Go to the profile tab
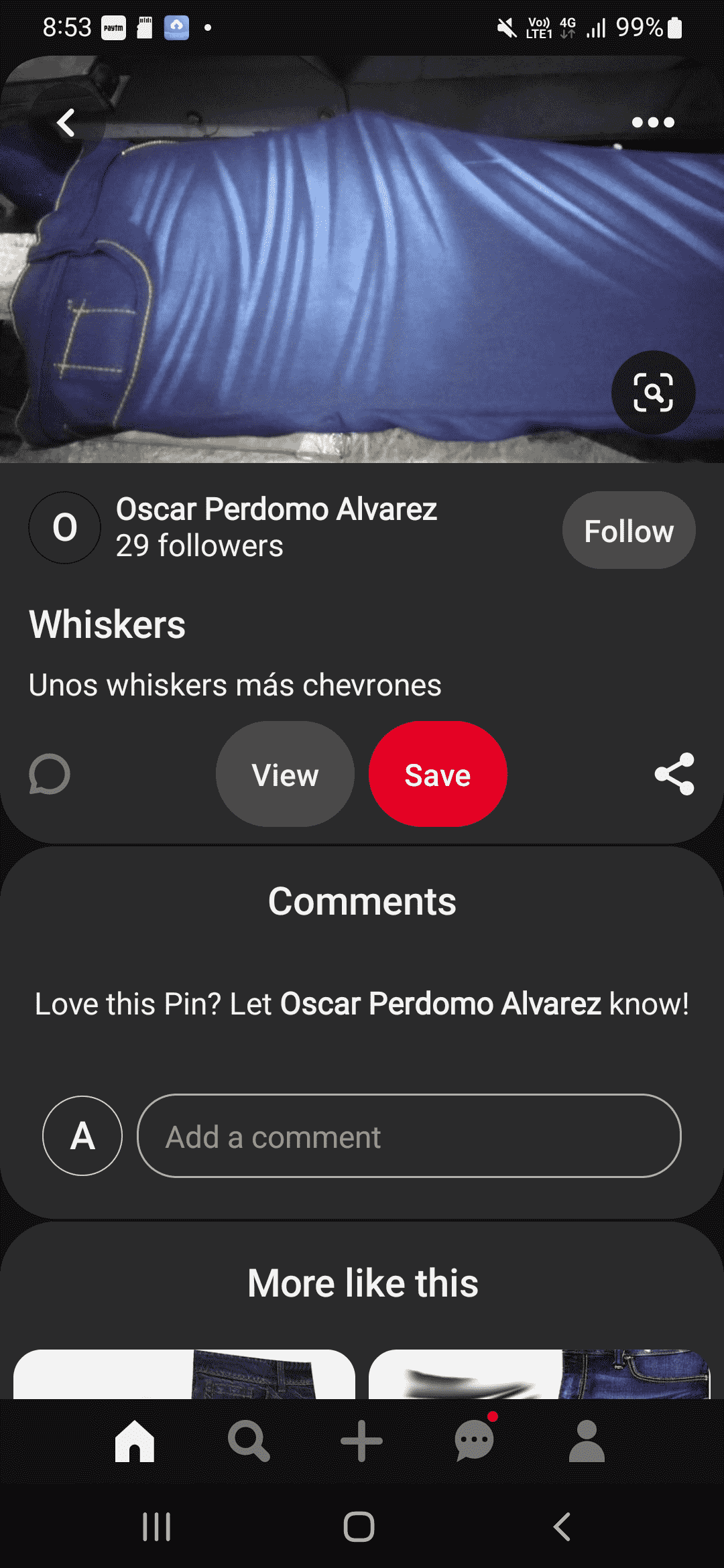This screenshot has height=1568, width=724. (x=587, y=1441)
